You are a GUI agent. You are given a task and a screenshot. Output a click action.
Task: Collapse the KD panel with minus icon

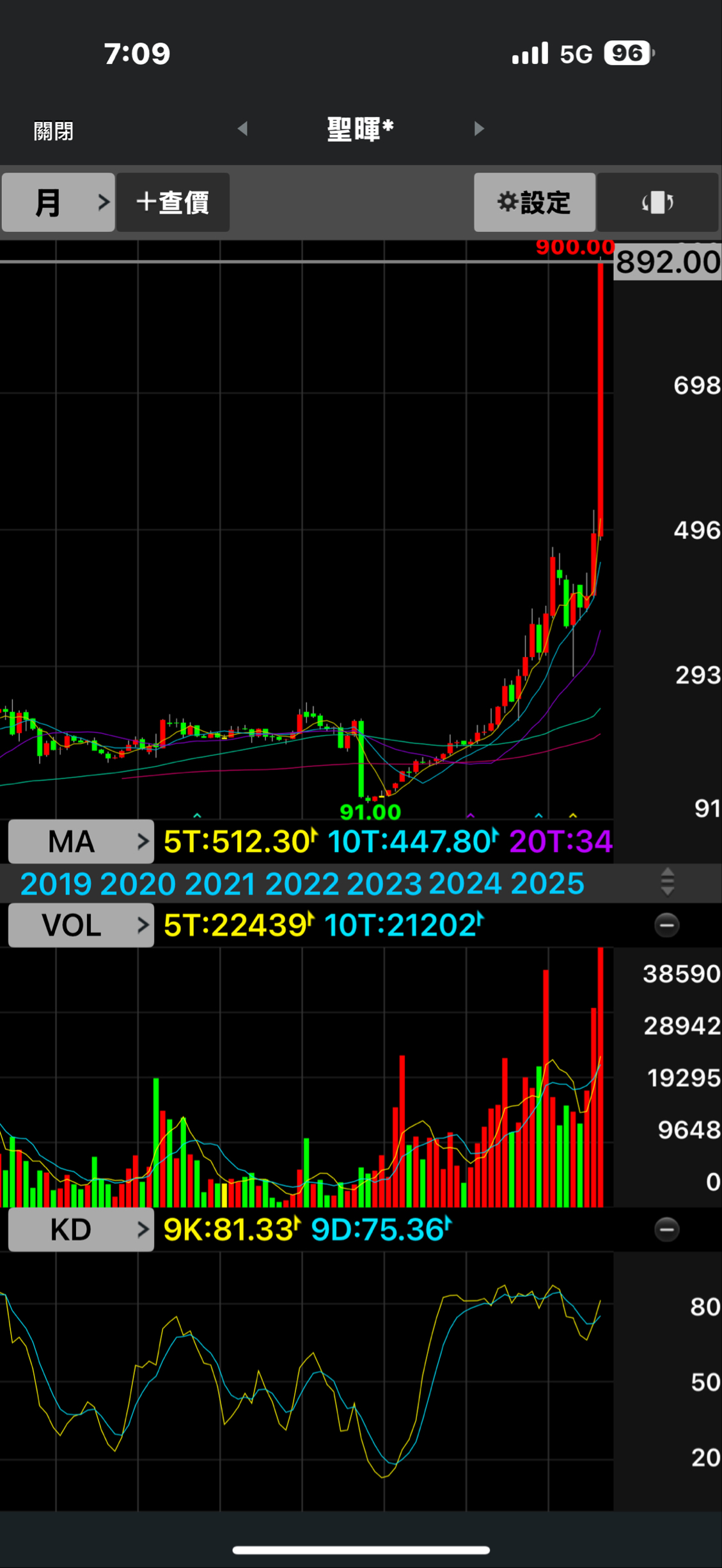666,1230
